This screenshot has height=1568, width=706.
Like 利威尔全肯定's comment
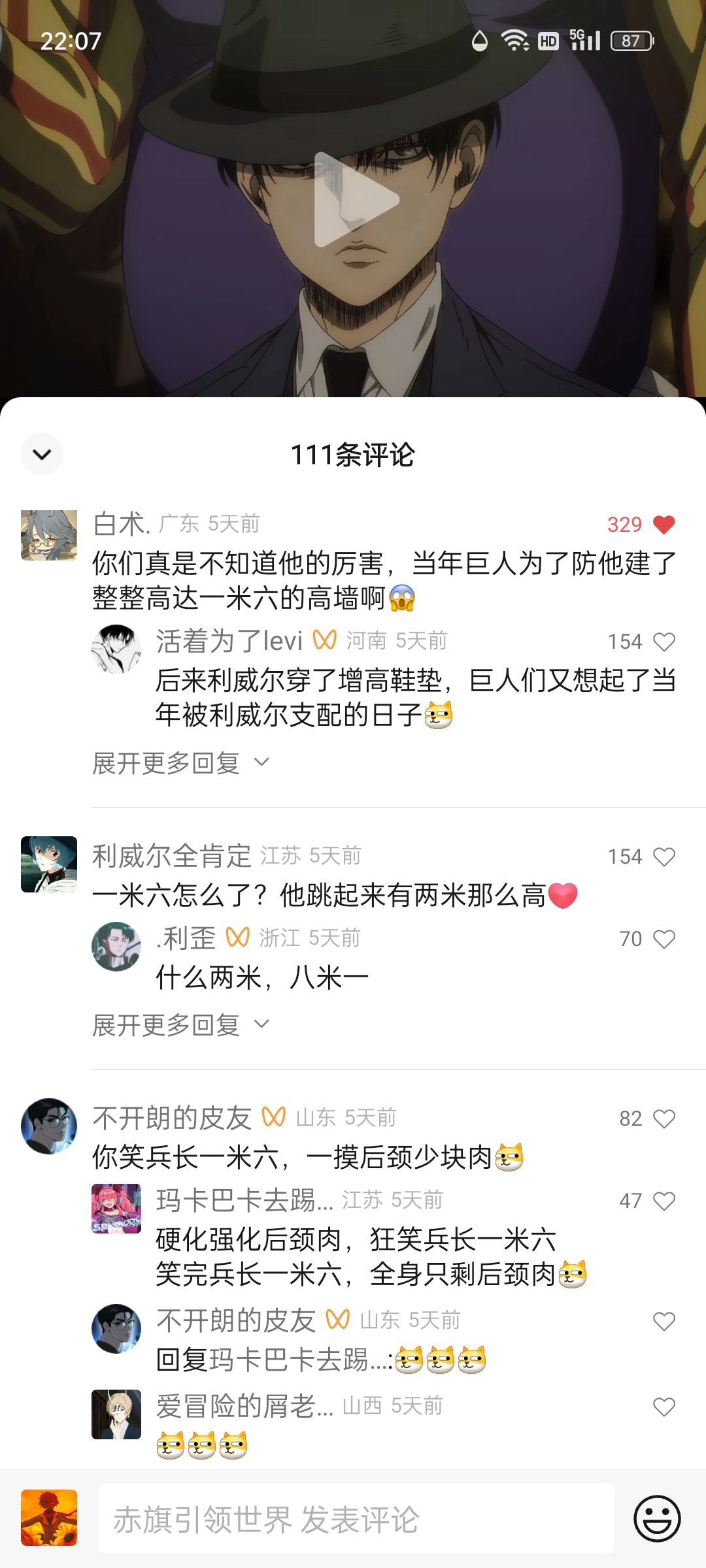point(664,857)
